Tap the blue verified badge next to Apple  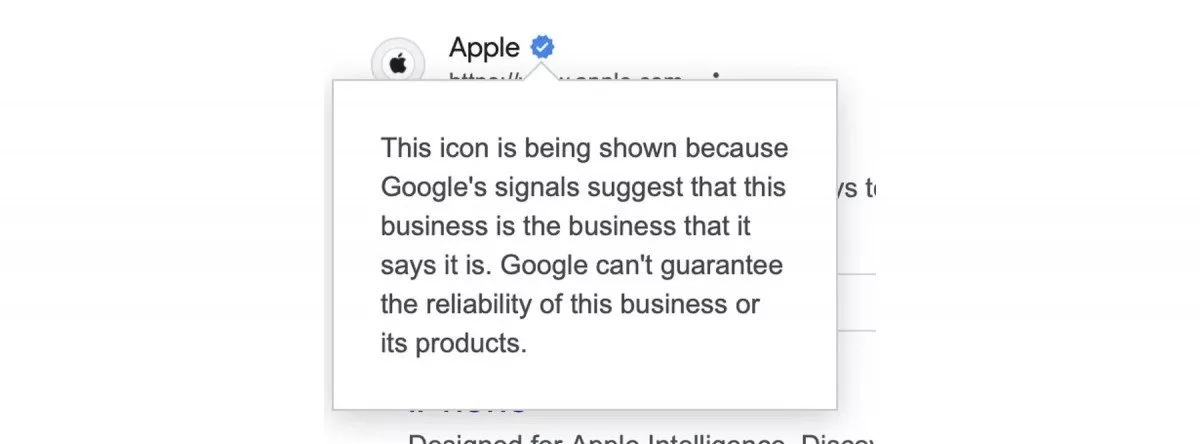click(x=543, y=46)
